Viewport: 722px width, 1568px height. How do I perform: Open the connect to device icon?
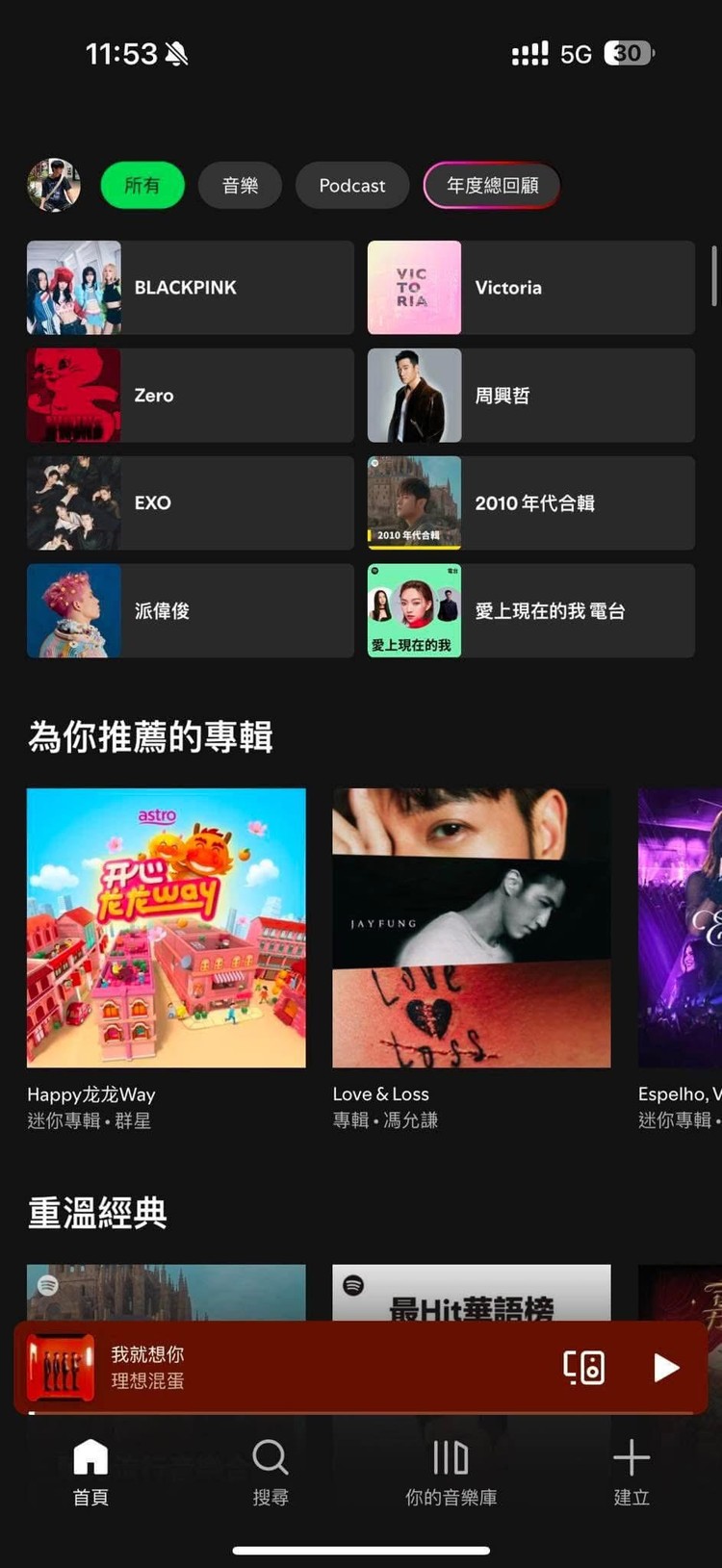[584, 1368]
